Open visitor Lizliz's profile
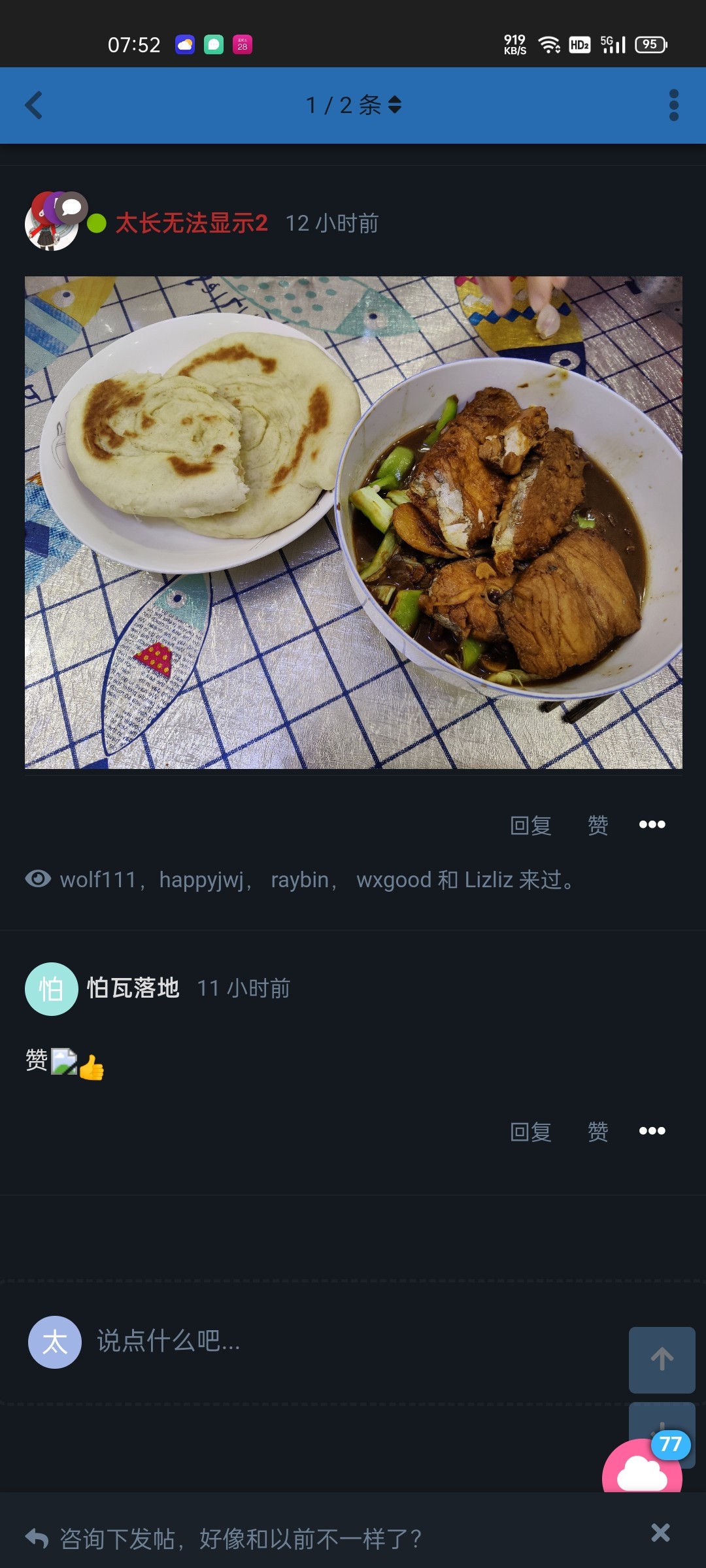706x1568 pixels. (488, 880)
